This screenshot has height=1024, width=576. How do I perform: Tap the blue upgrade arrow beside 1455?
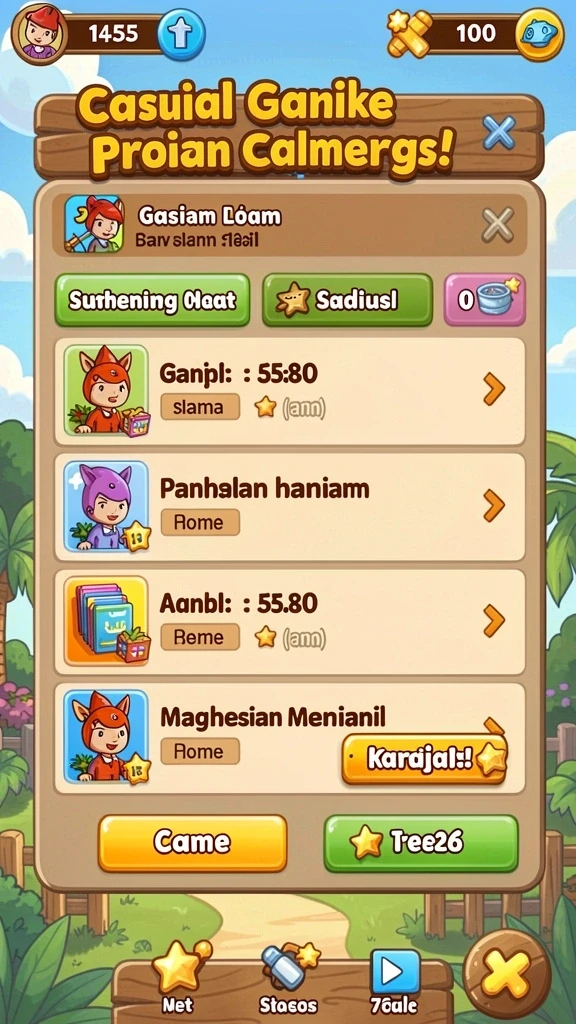coord(181,34)
